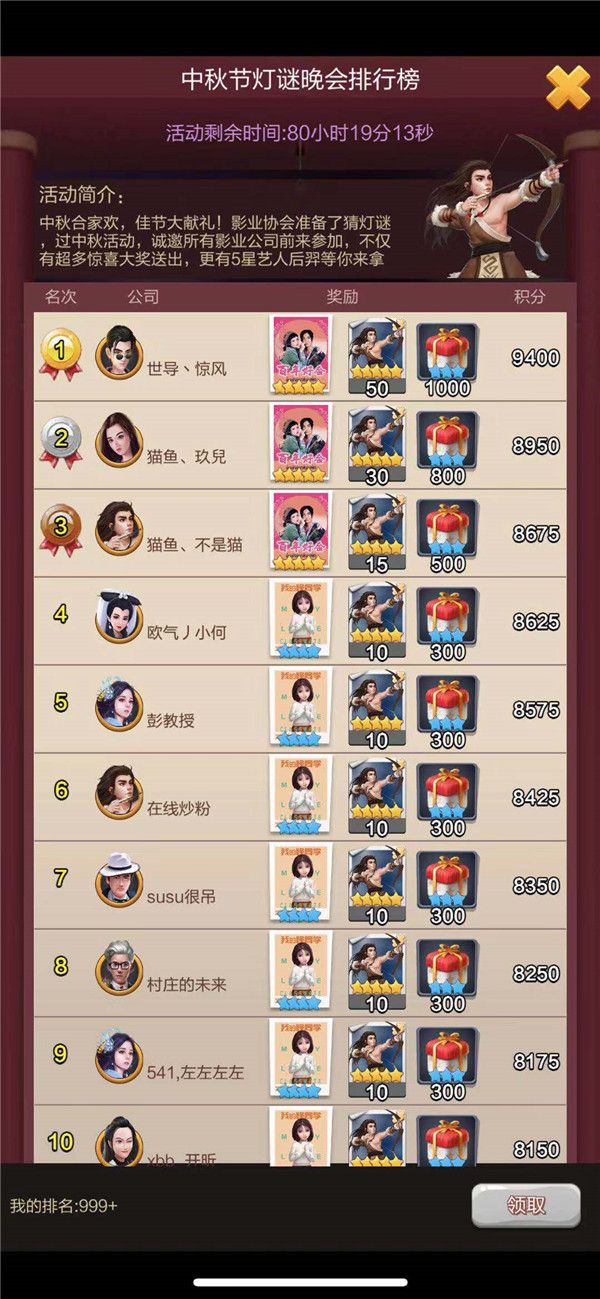
Task: Close the 中秋节灯谜晚会 leaderboard
Action: [x=567, y=88]
